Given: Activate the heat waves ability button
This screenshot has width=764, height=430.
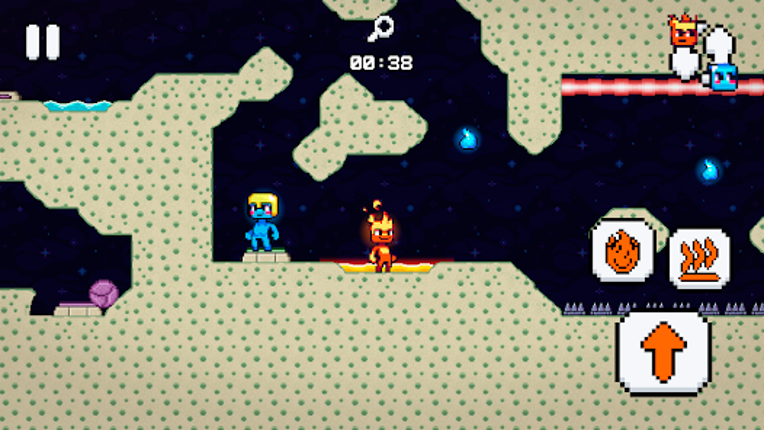Looking at the screenshot, I should tap(698, 258).
